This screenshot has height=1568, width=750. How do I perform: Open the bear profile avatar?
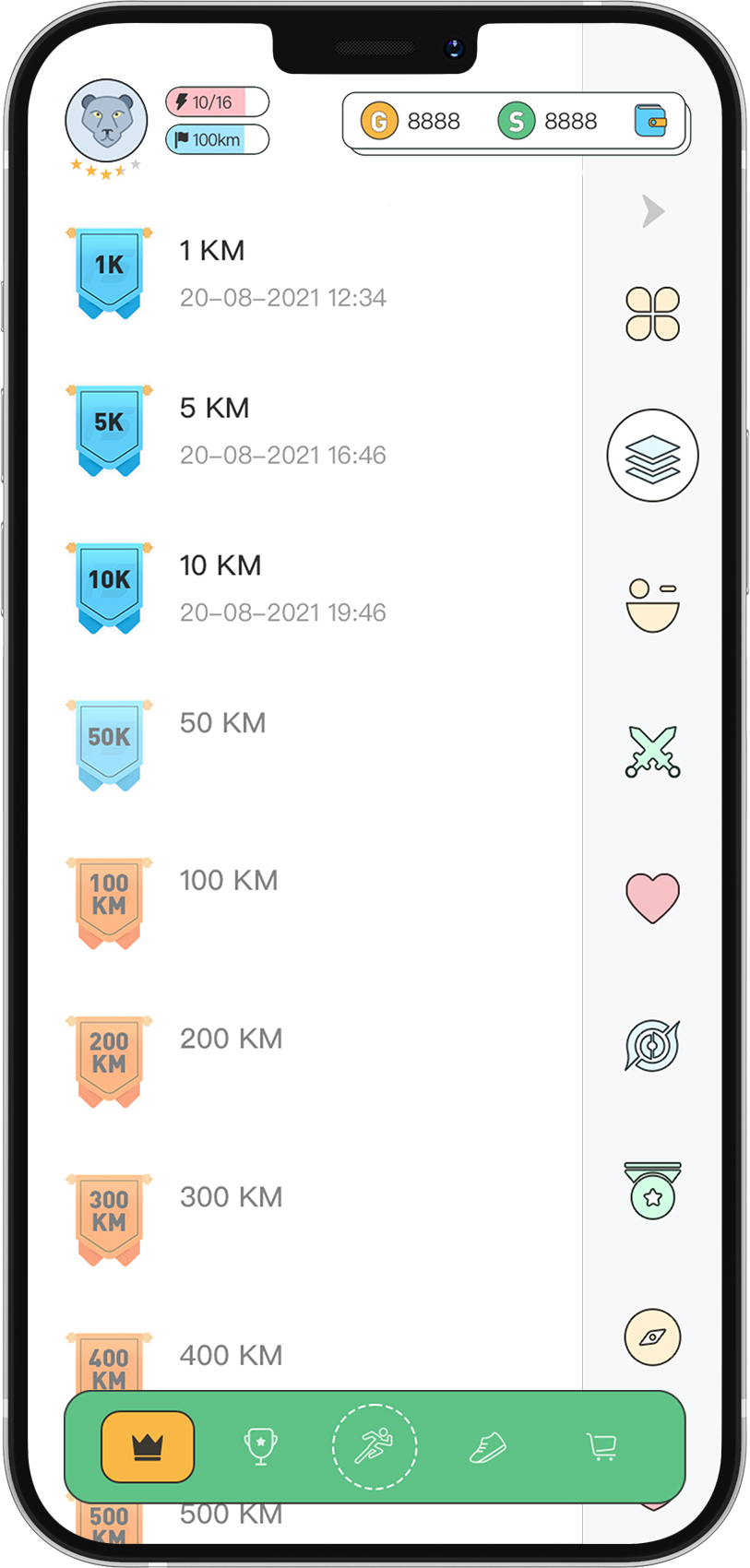point(106,121)
